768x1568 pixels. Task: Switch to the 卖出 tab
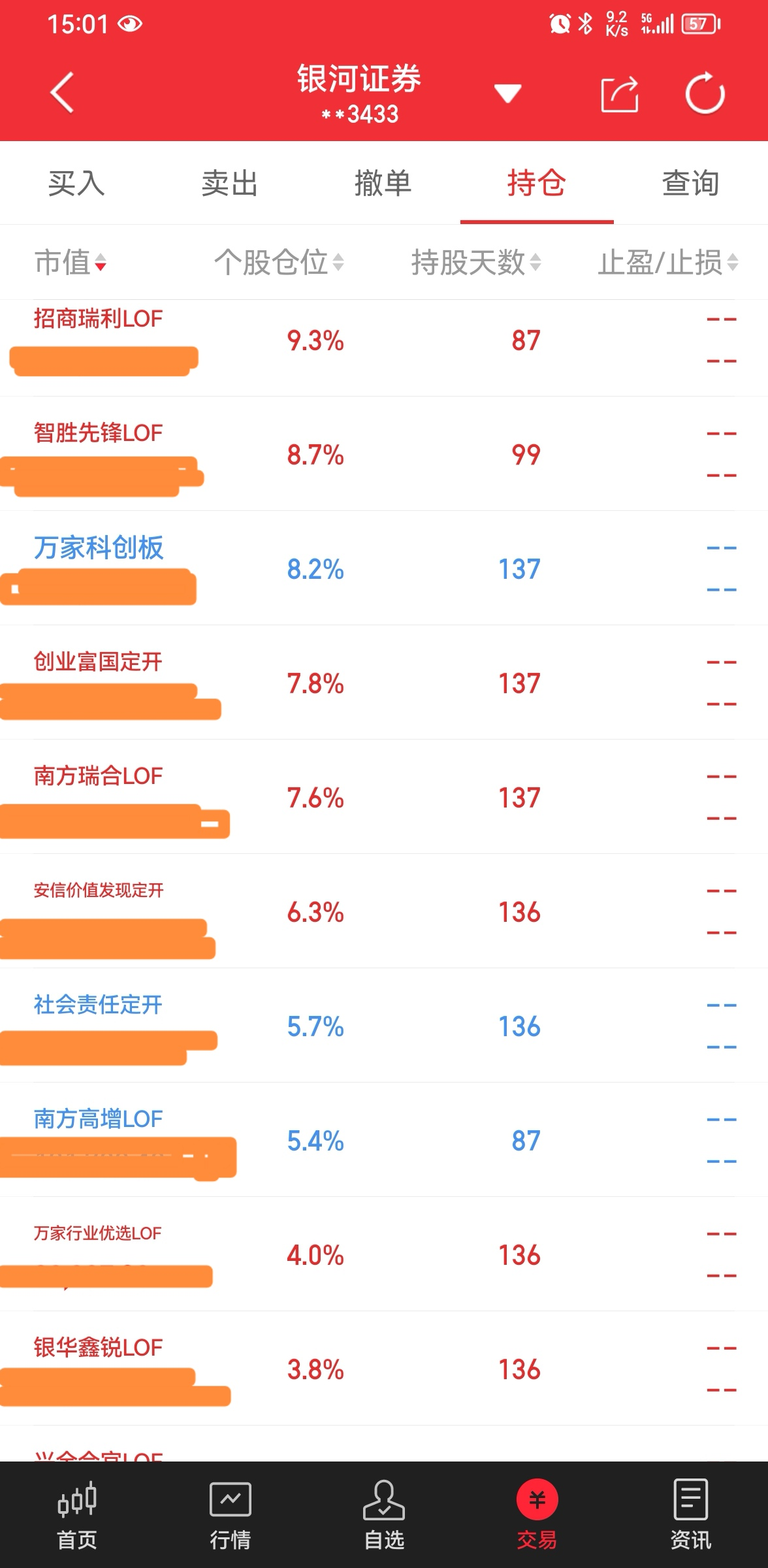tap(230, 183)
